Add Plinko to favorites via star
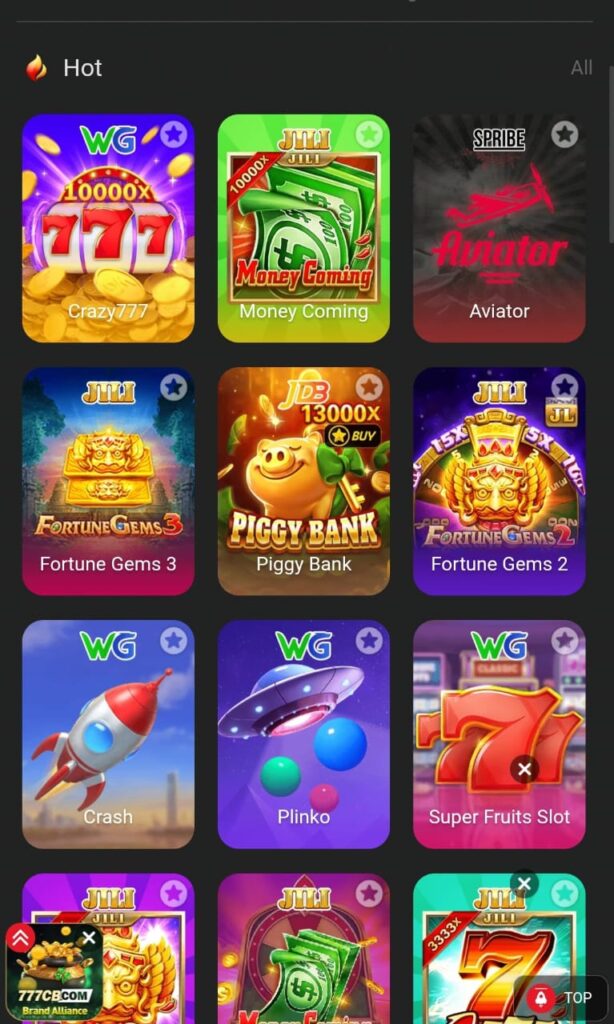This screenshot has width=614, height=1024. [369, 640]
